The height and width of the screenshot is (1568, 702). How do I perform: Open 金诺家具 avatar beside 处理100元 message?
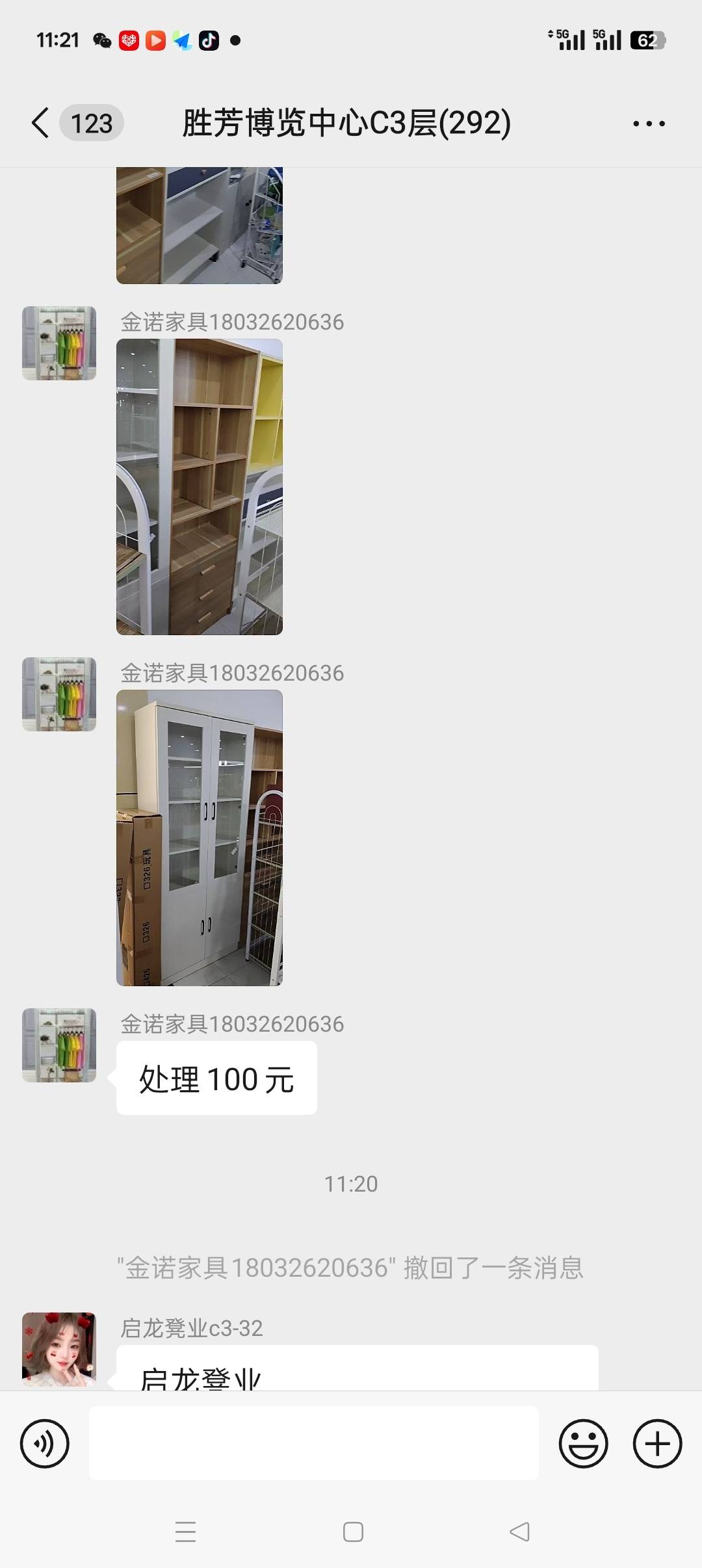click(x=59, y=1045)
